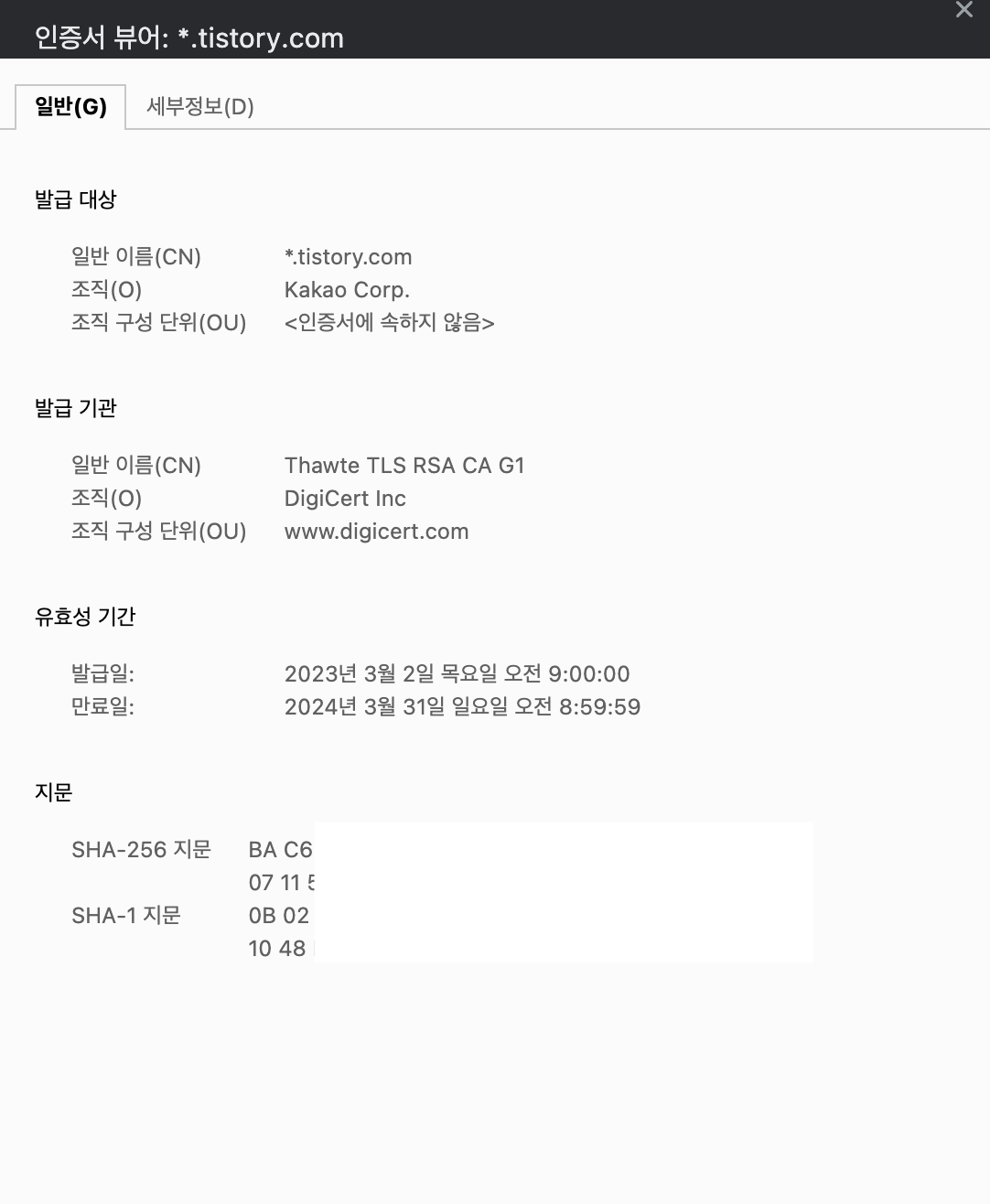Select the 일반(G) tab
Viewport: 990px width, 1204px height.
click(x=70, y=107)
